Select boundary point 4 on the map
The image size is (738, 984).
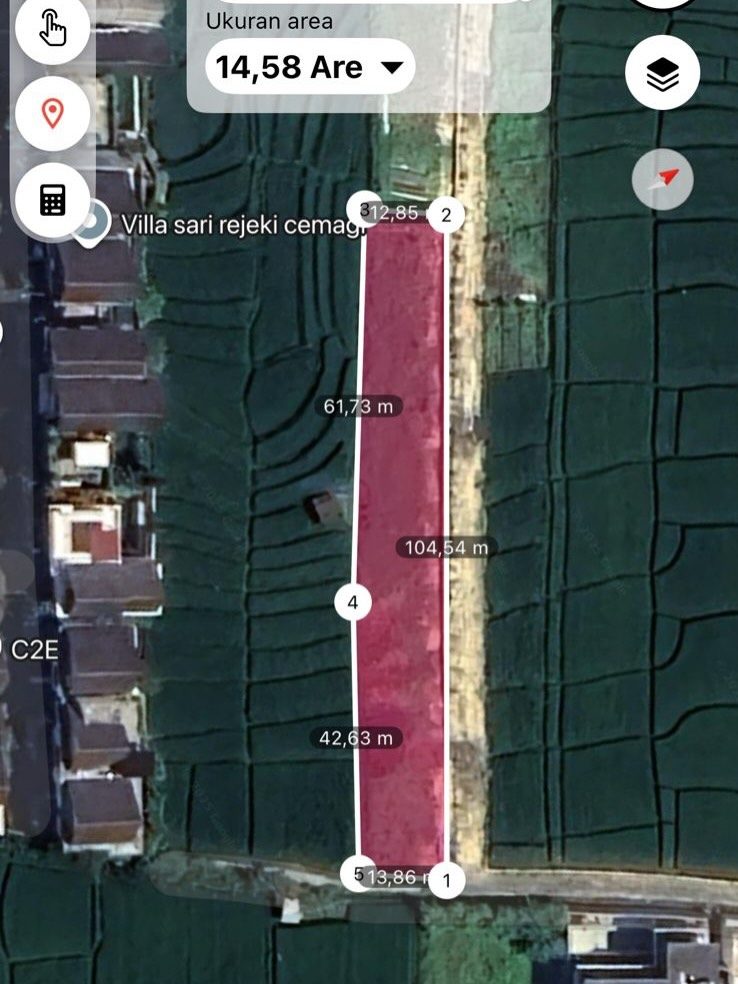tap(352, 602)
